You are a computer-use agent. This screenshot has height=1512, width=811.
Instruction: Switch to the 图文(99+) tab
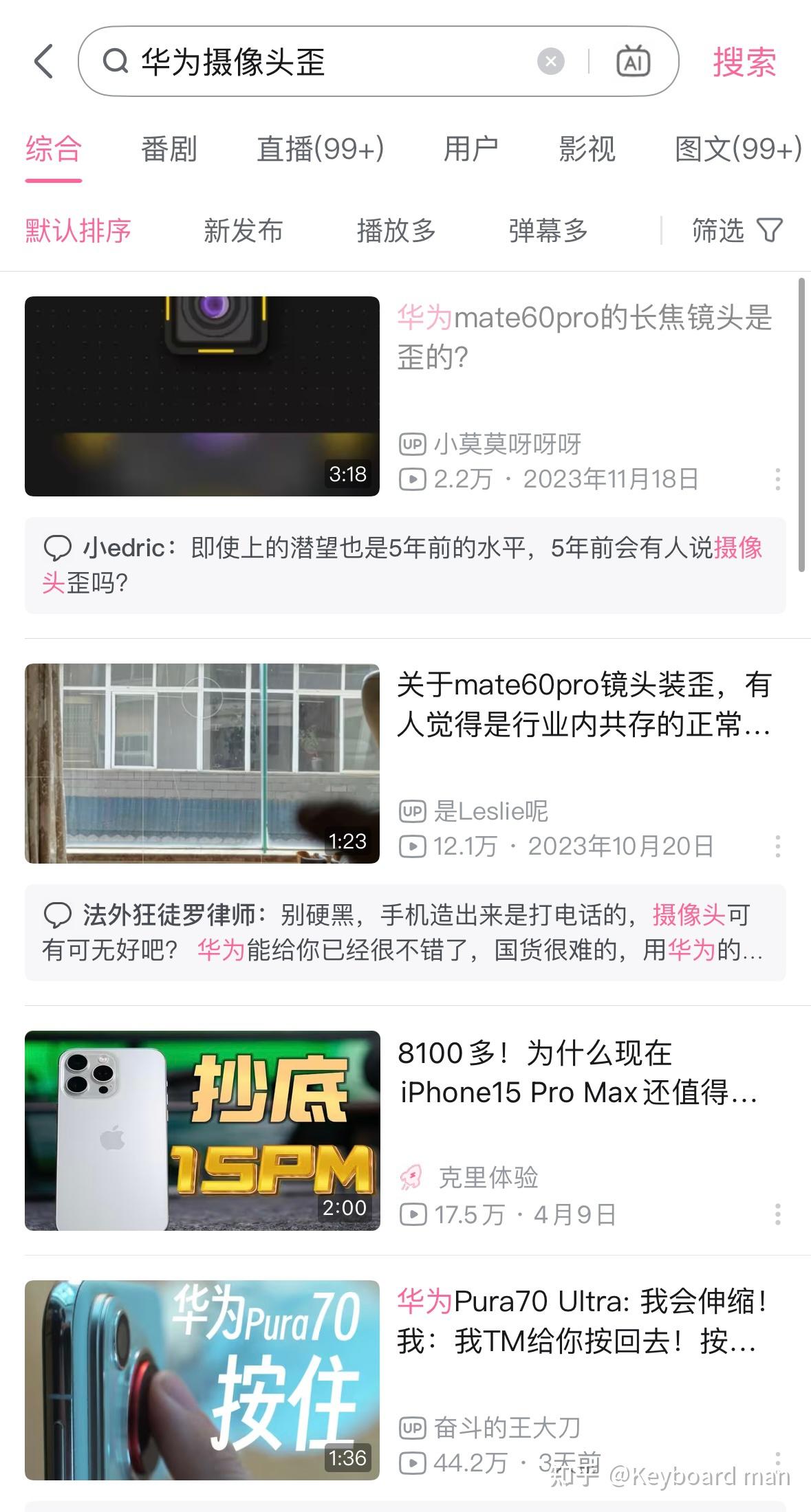(738, 149)
